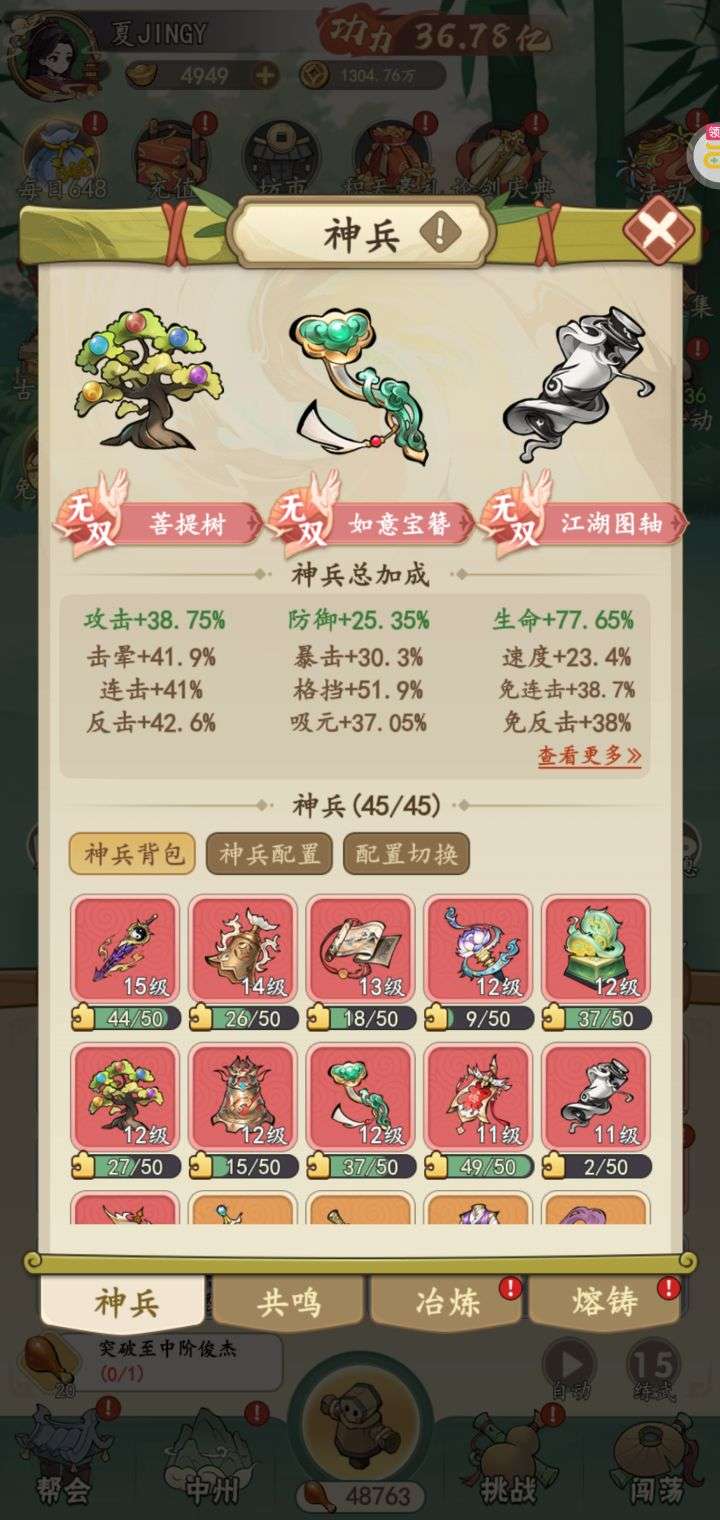Go to the 冶炼 tab
Viewport: 720px width, 1520px height.
(x=447, y=1303)
